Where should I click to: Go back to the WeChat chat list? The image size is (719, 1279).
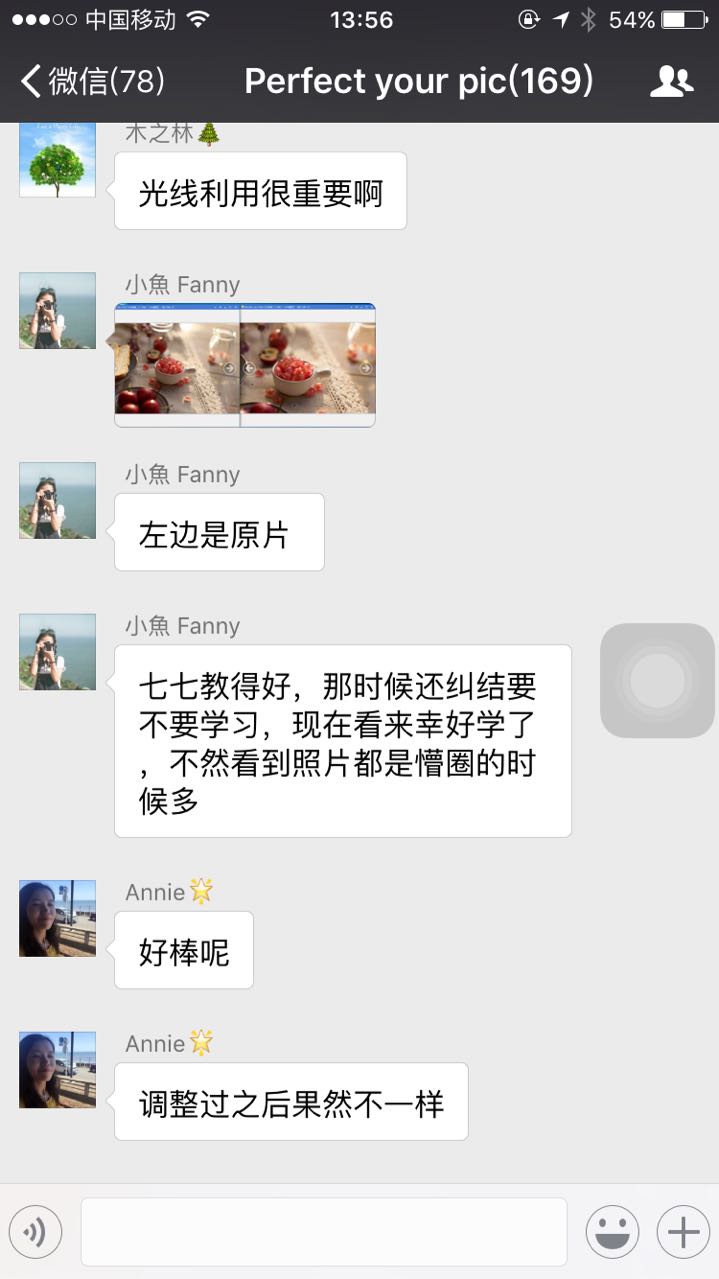[92, 81]
